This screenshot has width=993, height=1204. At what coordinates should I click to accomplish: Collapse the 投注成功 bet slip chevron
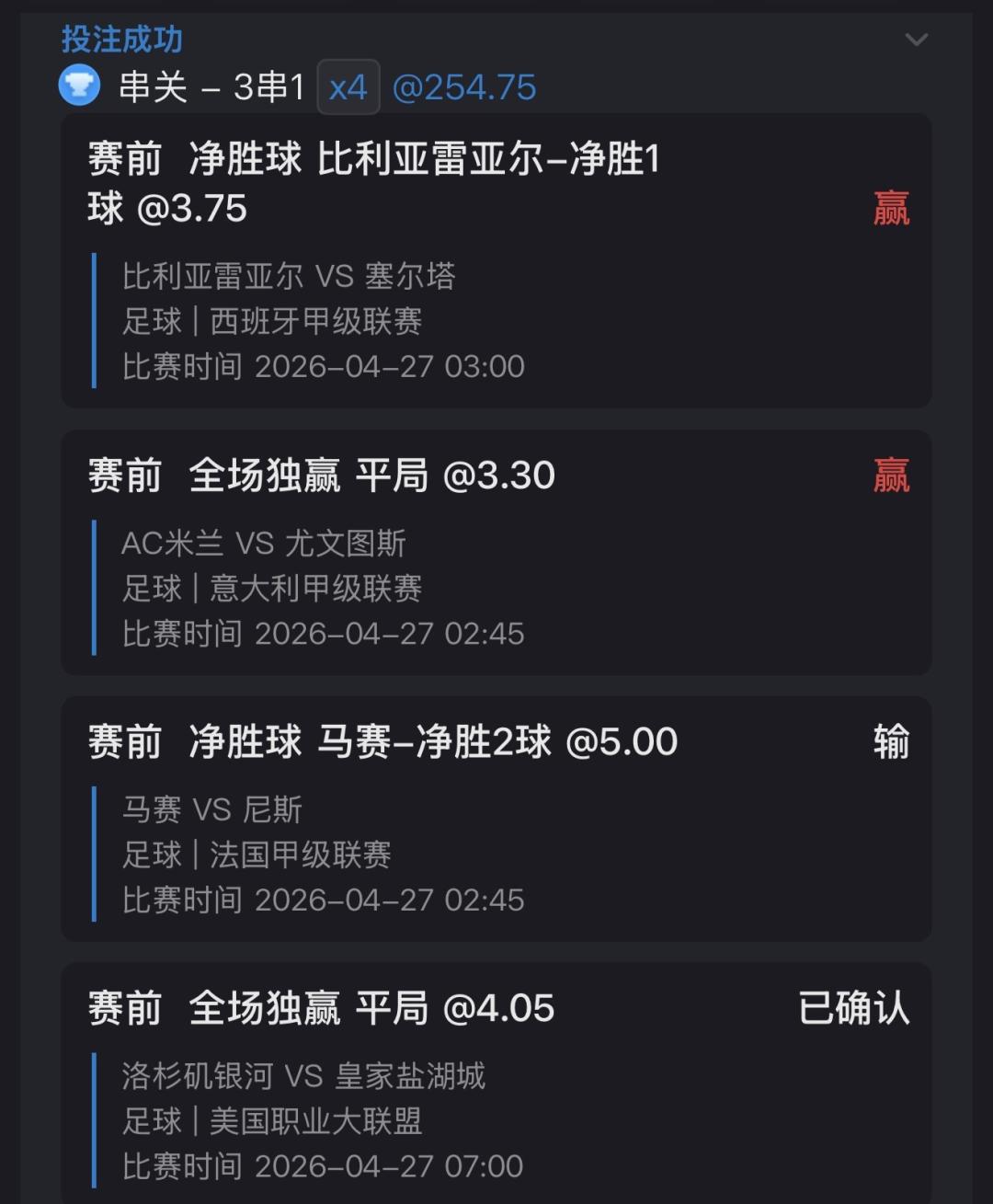coord(916,40)
